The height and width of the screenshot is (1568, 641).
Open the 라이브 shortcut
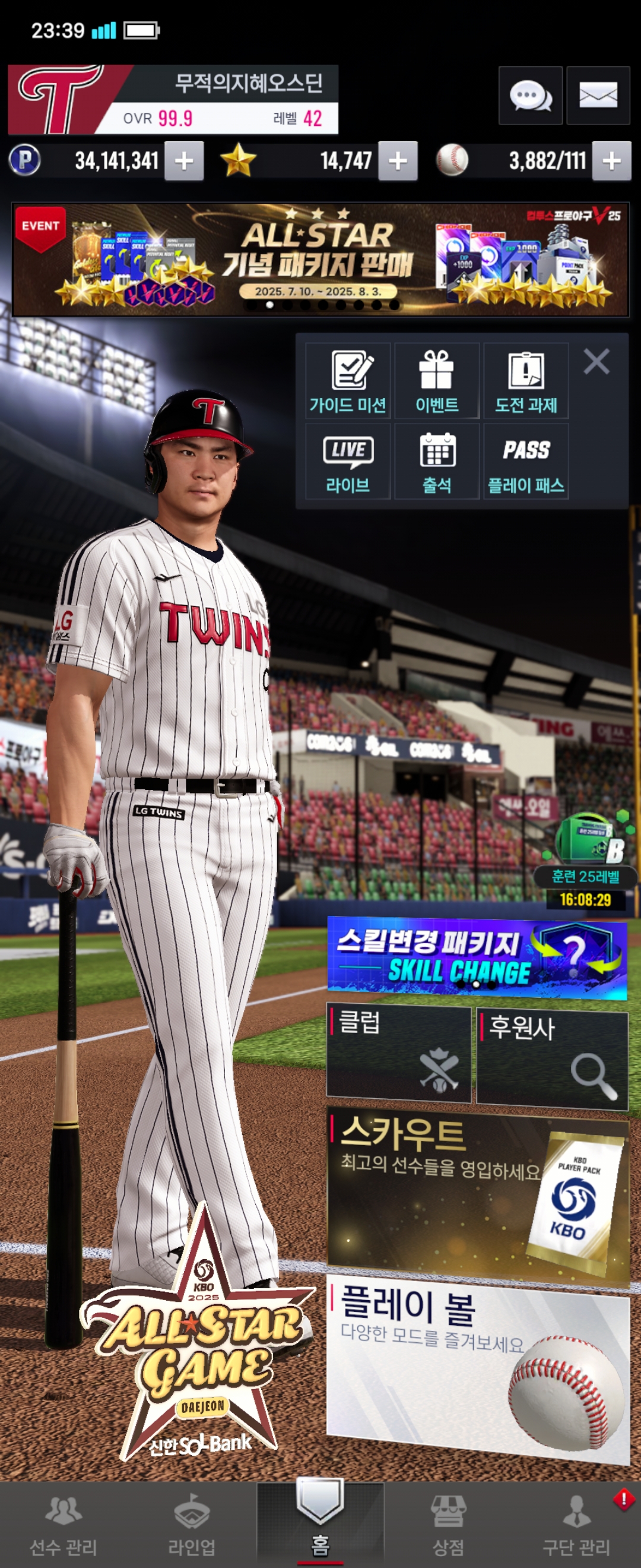click(348, 462)
